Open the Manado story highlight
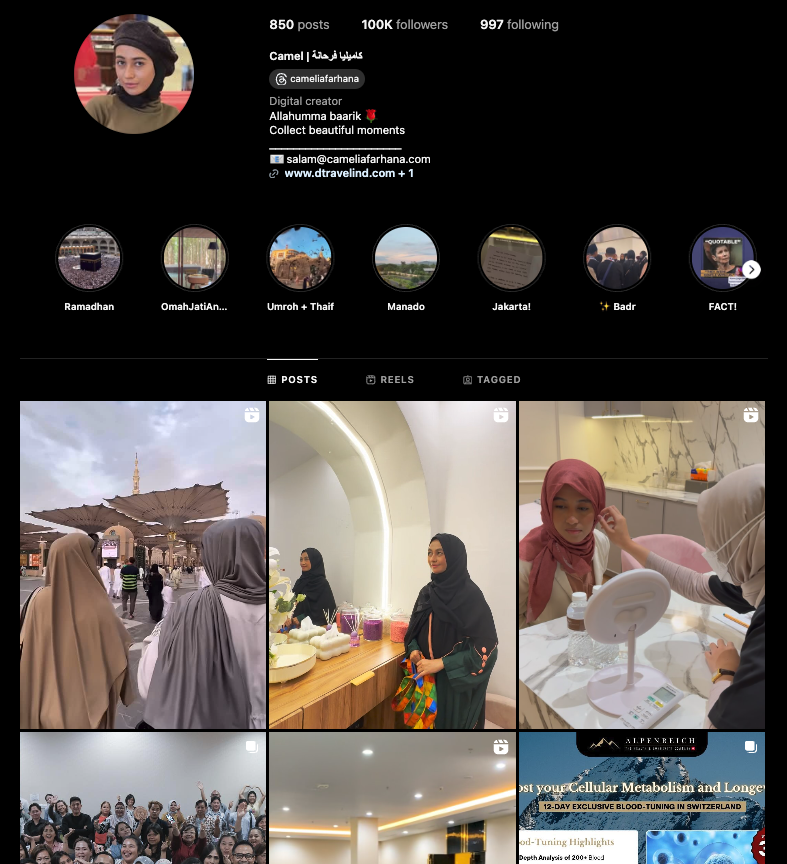This screenshot has width=787, height=864. [x=406, y=258]
